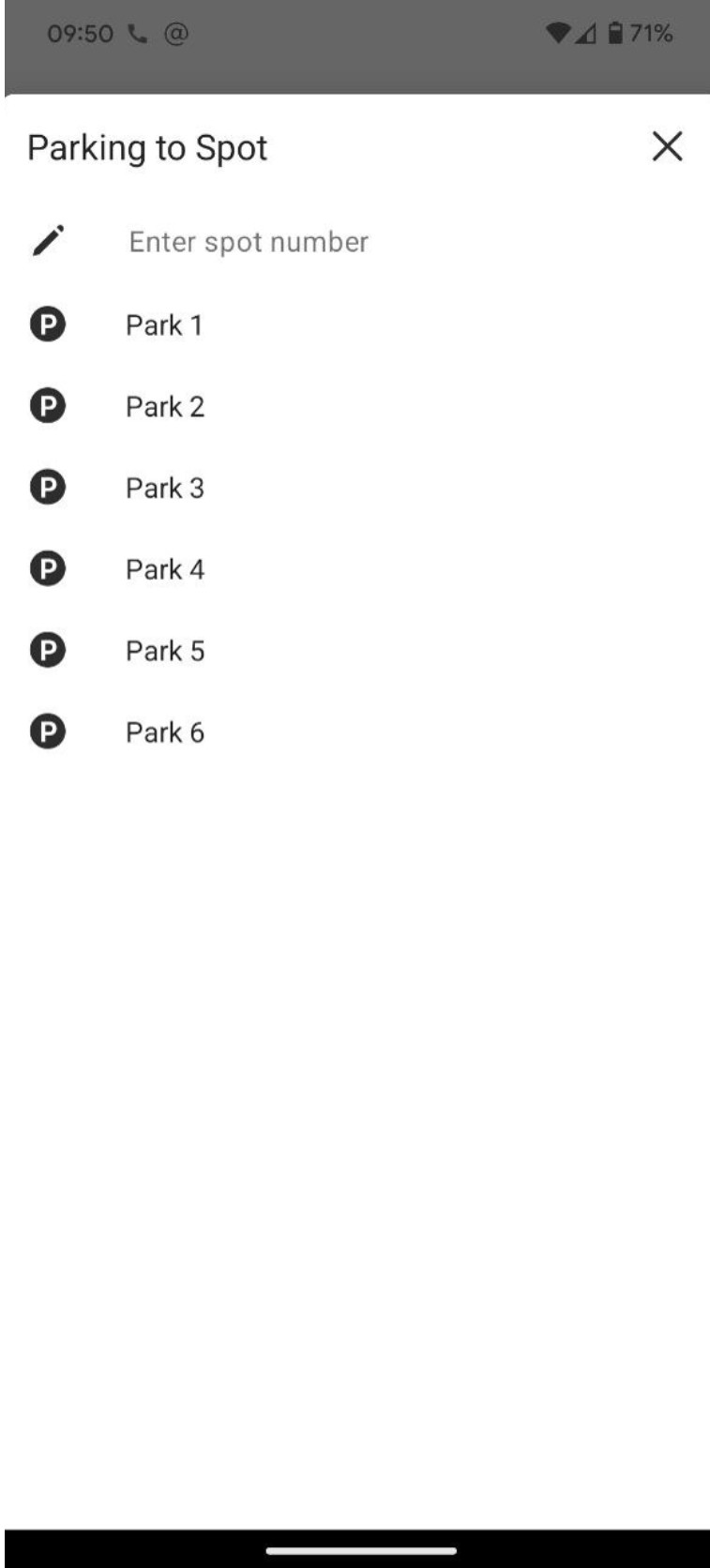The height and width of the screenshot is (1568, 710).
Task: Choose Park 5 spot
Action: [356, 651]
